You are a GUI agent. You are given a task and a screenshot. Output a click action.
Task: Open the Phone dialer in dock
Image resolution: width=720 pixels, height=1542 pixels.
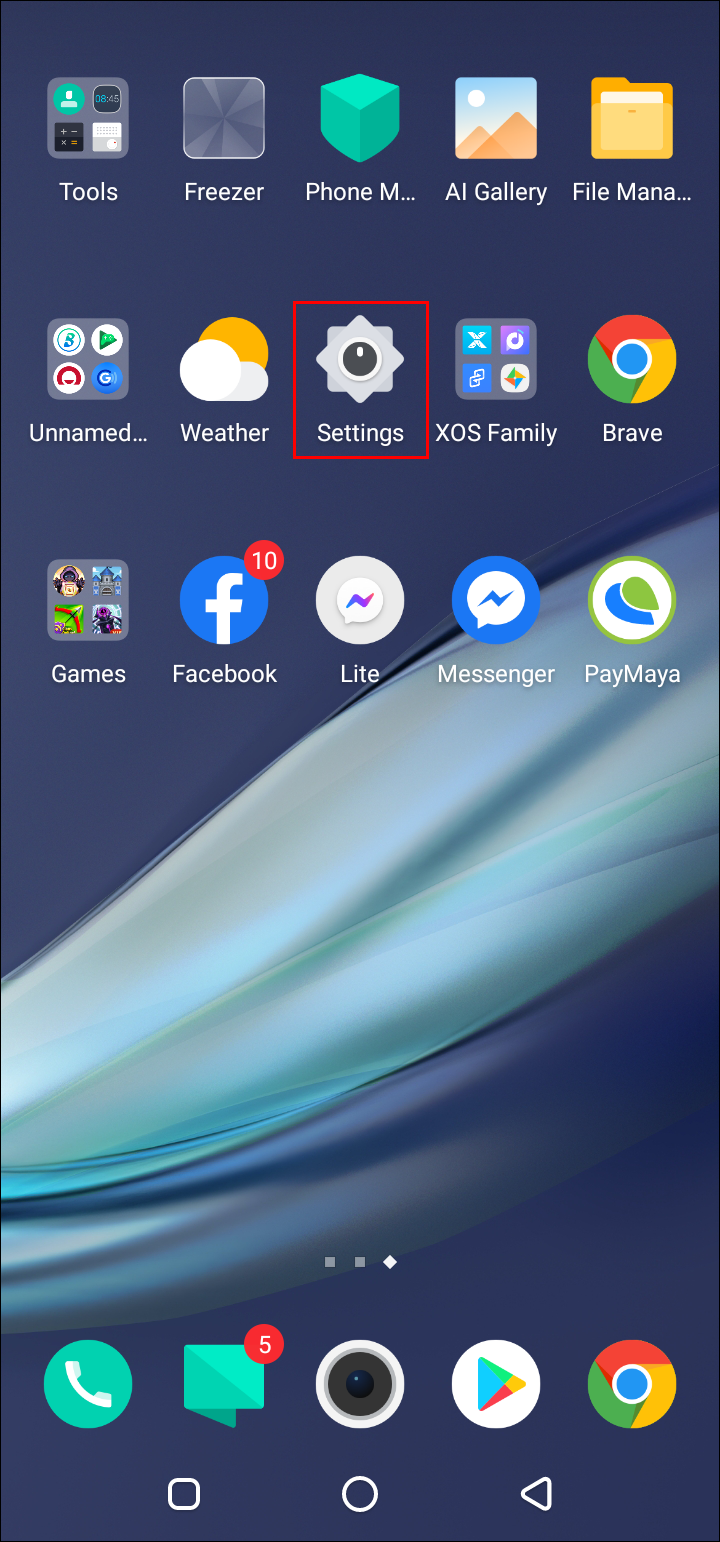pyautogui.click(x=88, y=1384)
